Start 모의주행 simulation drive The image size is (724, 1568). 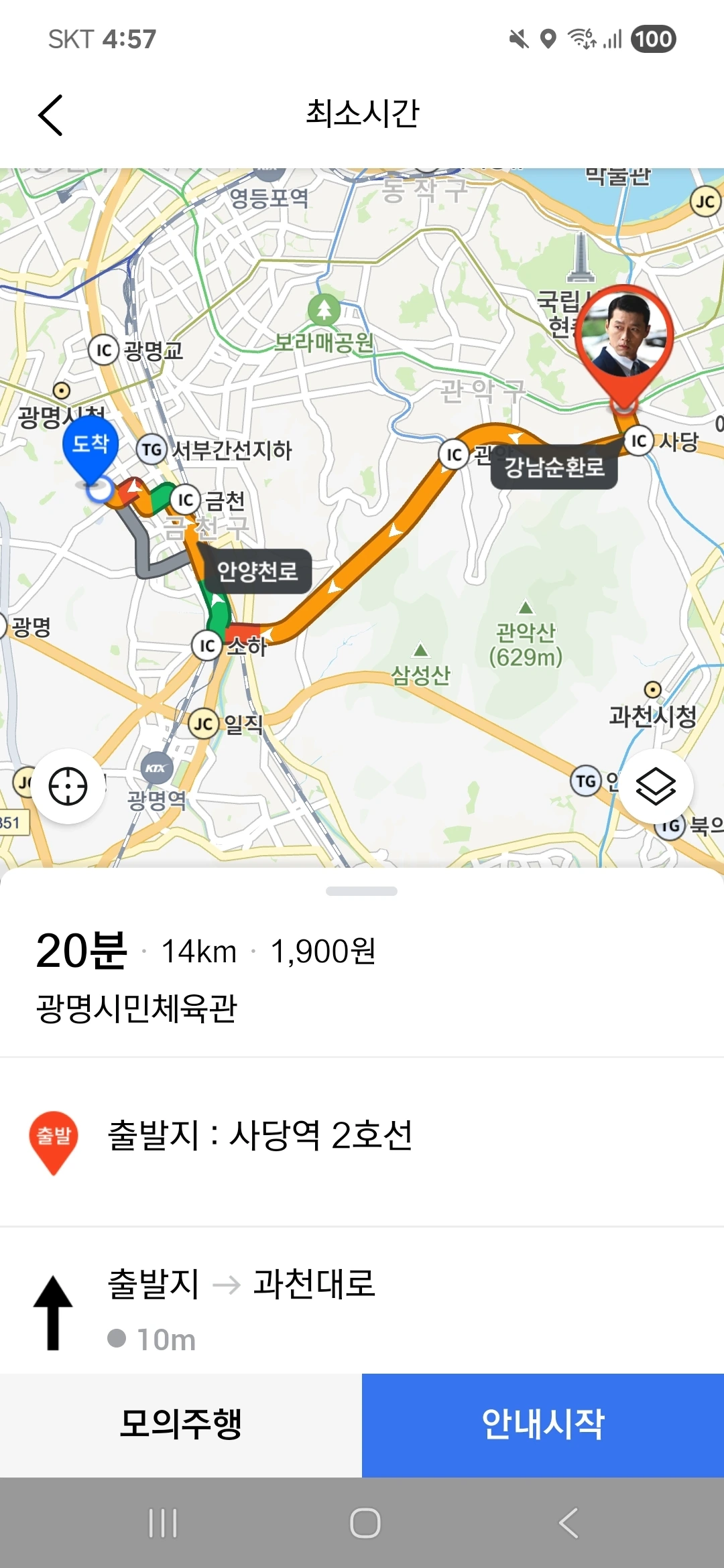[x=181, y=1425]
